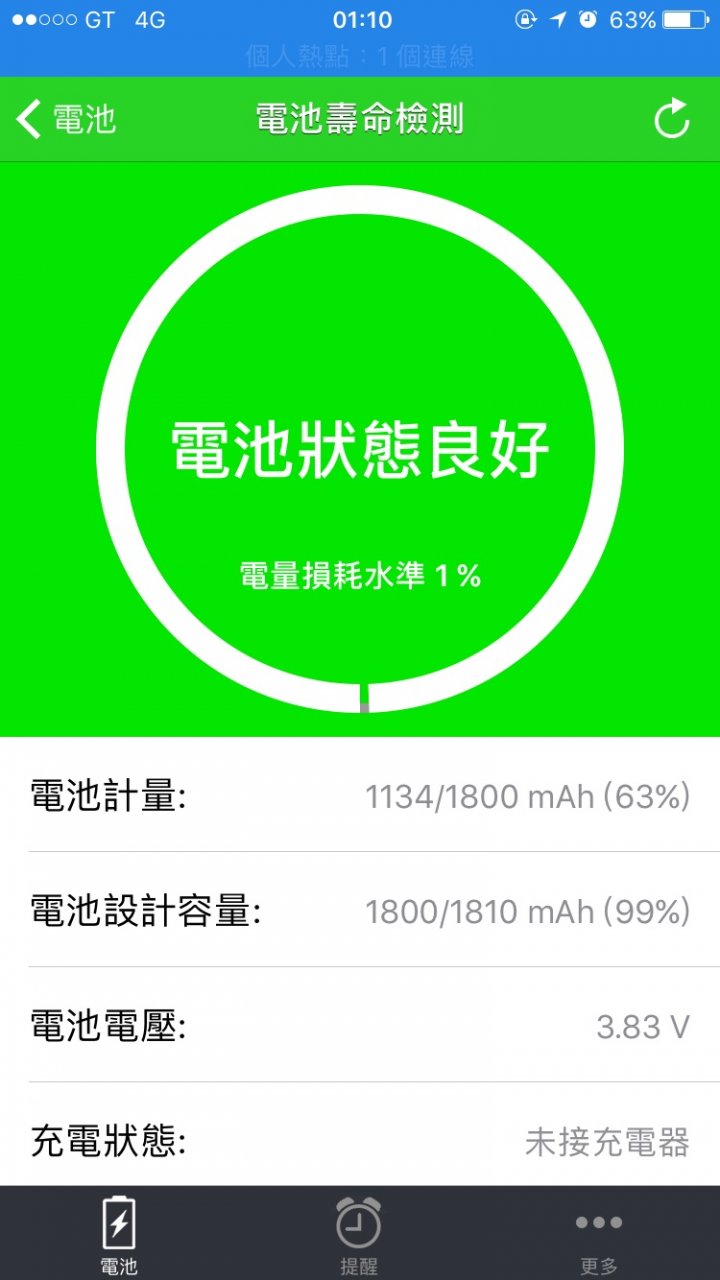Viewport: 720px width, 1280px height.
Task: Go back to 電池 screen
Action: (66, 120)
